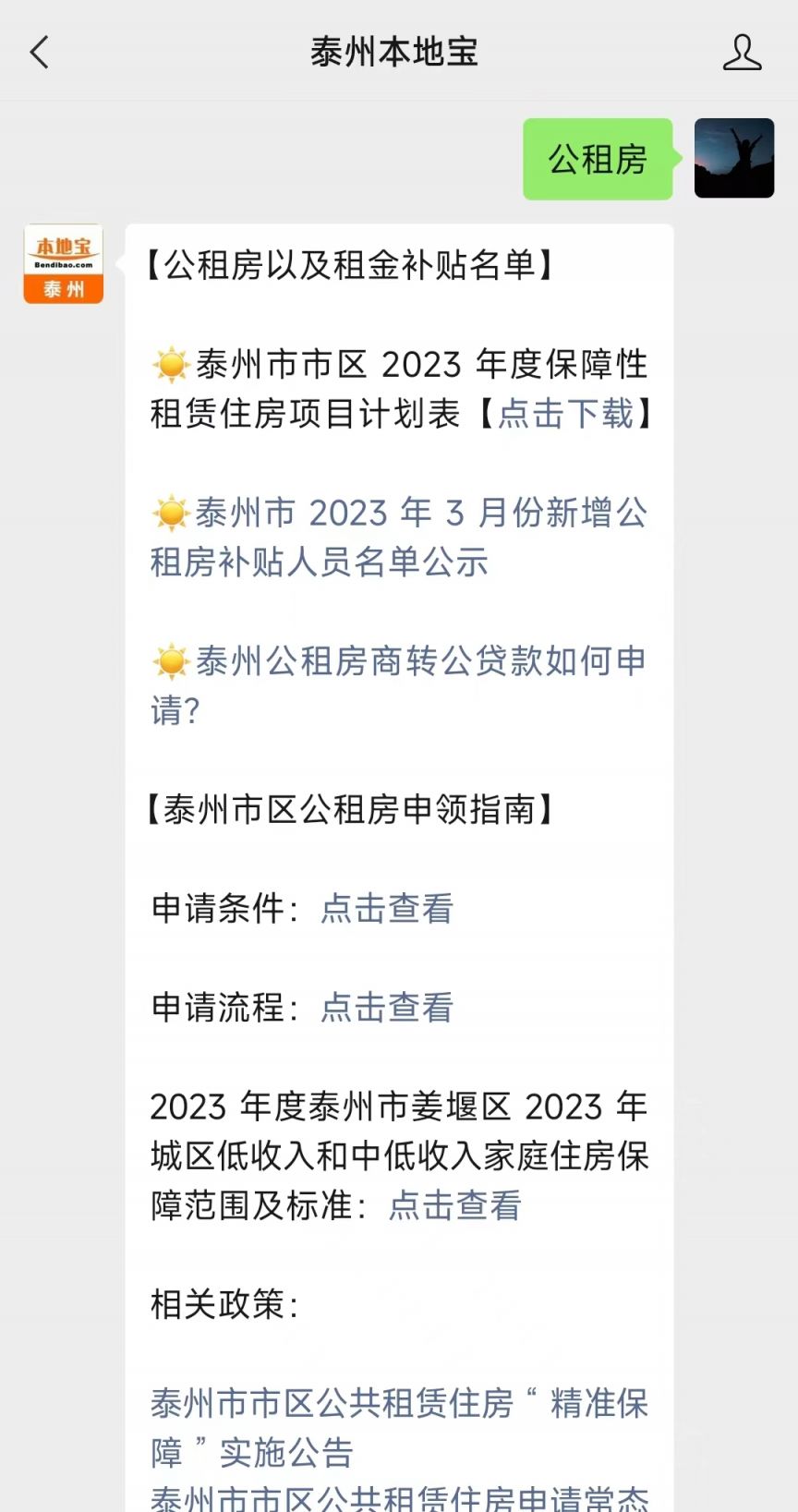Open 点击查看 for Jiangyan housing standards
Viewport: 798px width, 1512px height.
453,1205
